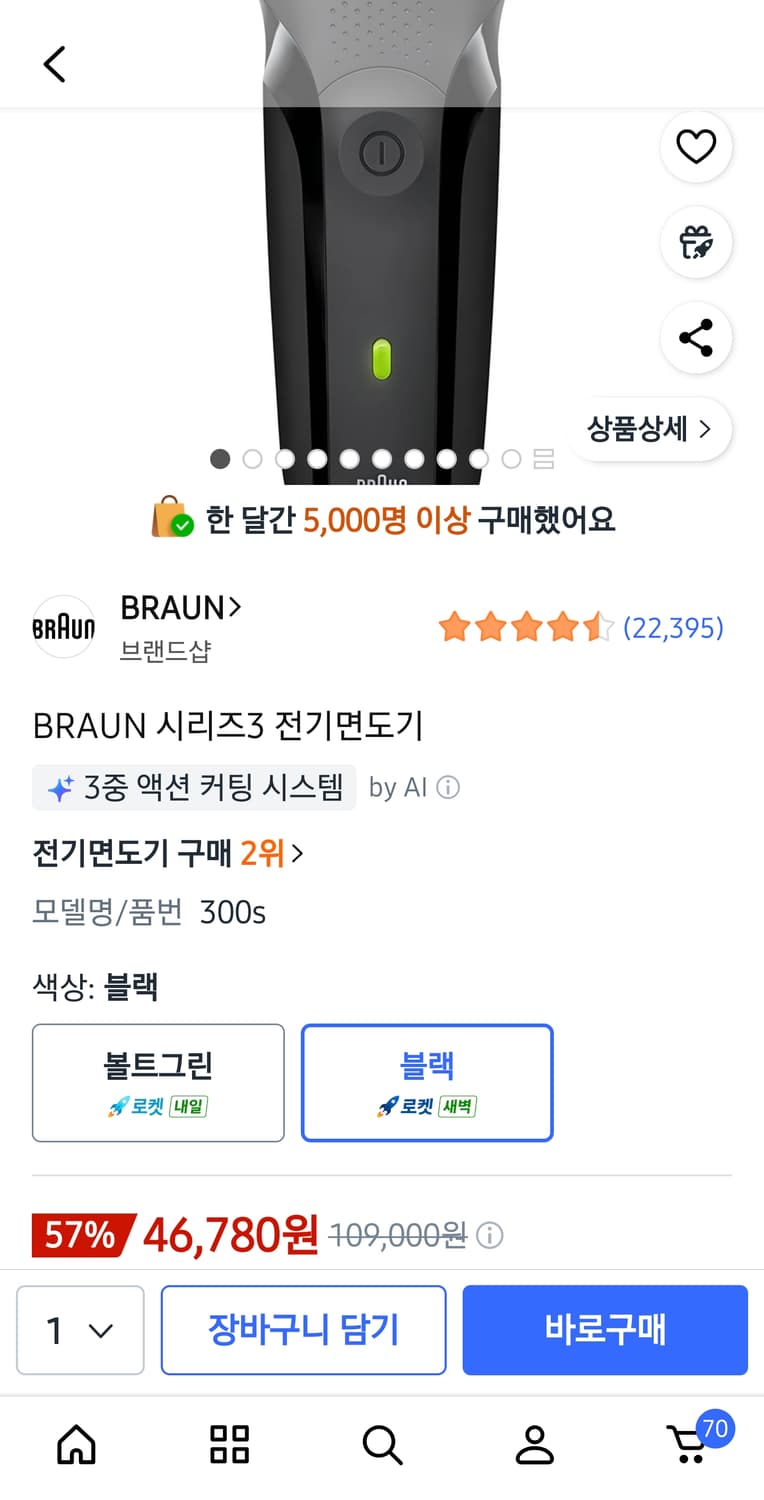Select the first carousel dot indicator
Screen dimensions: 764x1500
click(x=220, y=458)
